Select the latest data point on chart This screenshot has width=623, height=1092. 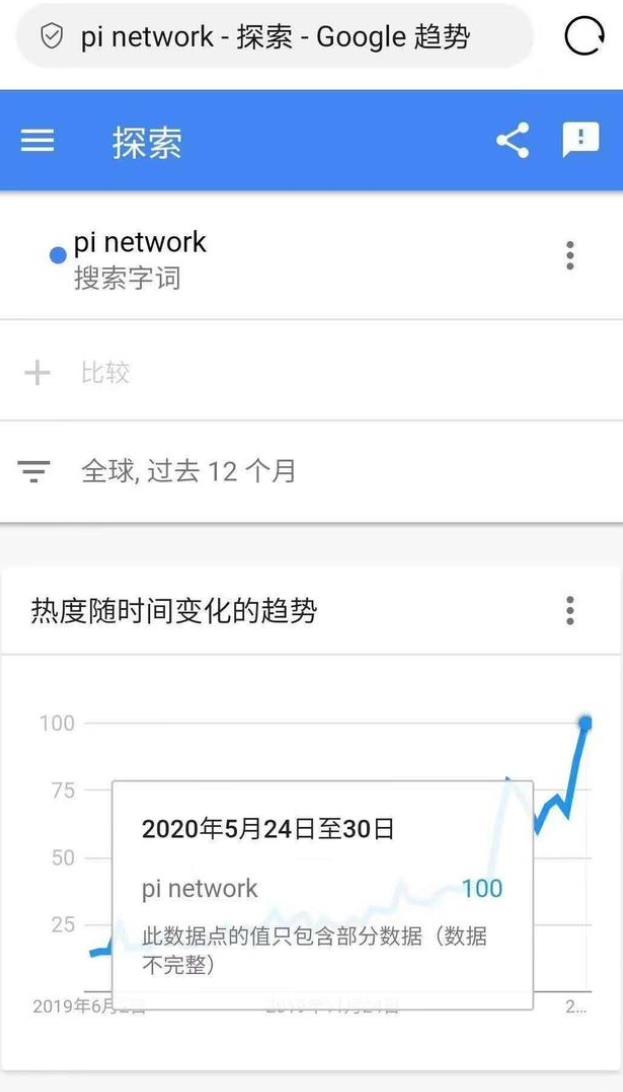(585, 724)
